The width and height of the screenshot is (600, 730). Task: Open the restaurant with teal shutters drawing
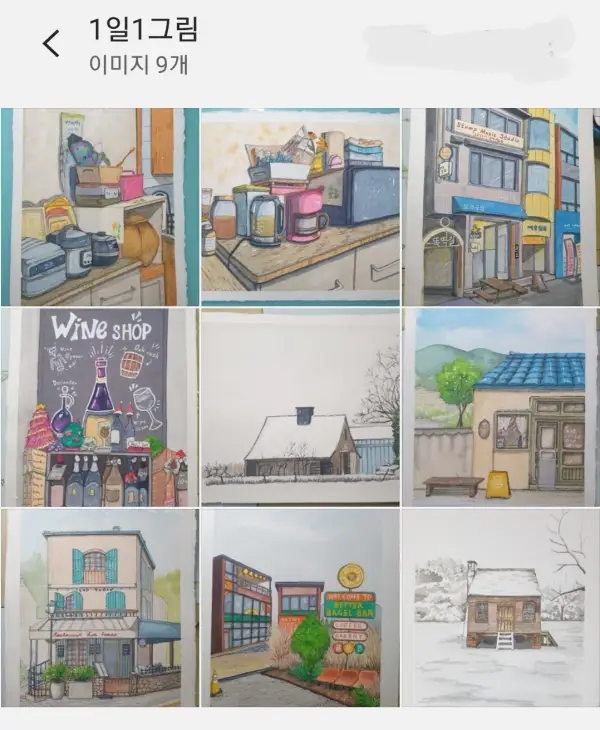coord(99,607)
